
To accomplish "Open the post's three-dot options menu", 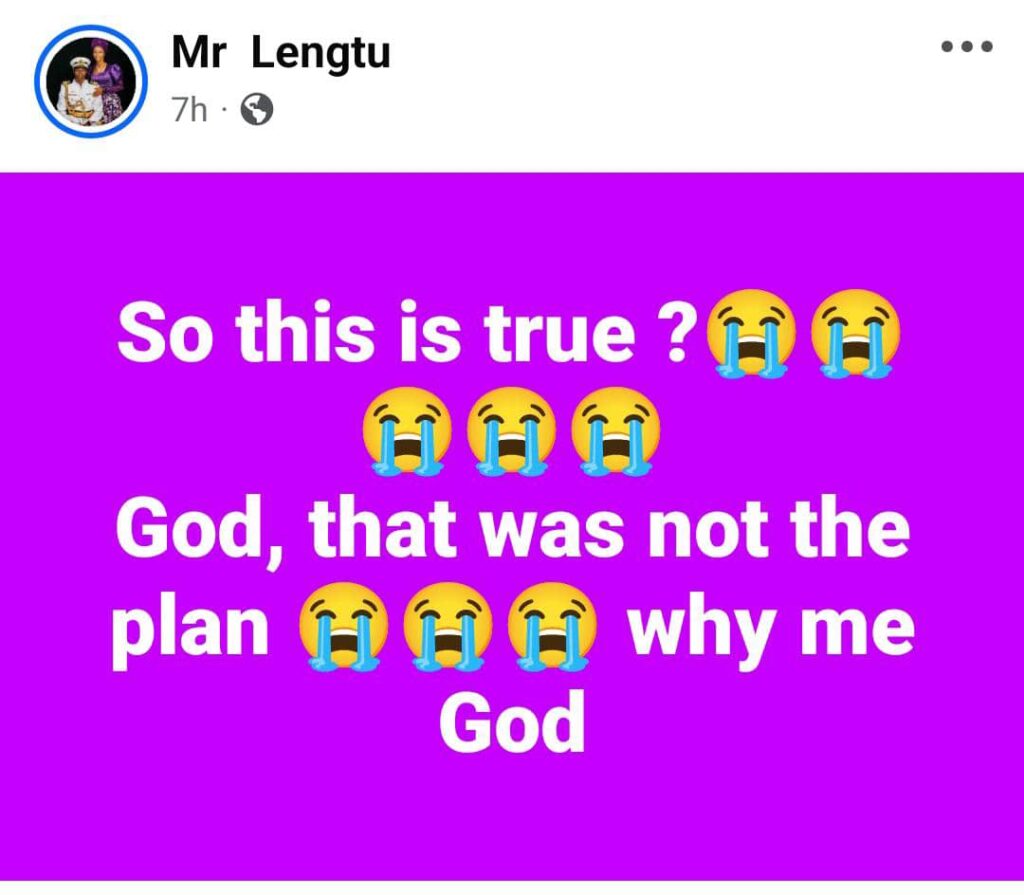I will coord(967,46).
